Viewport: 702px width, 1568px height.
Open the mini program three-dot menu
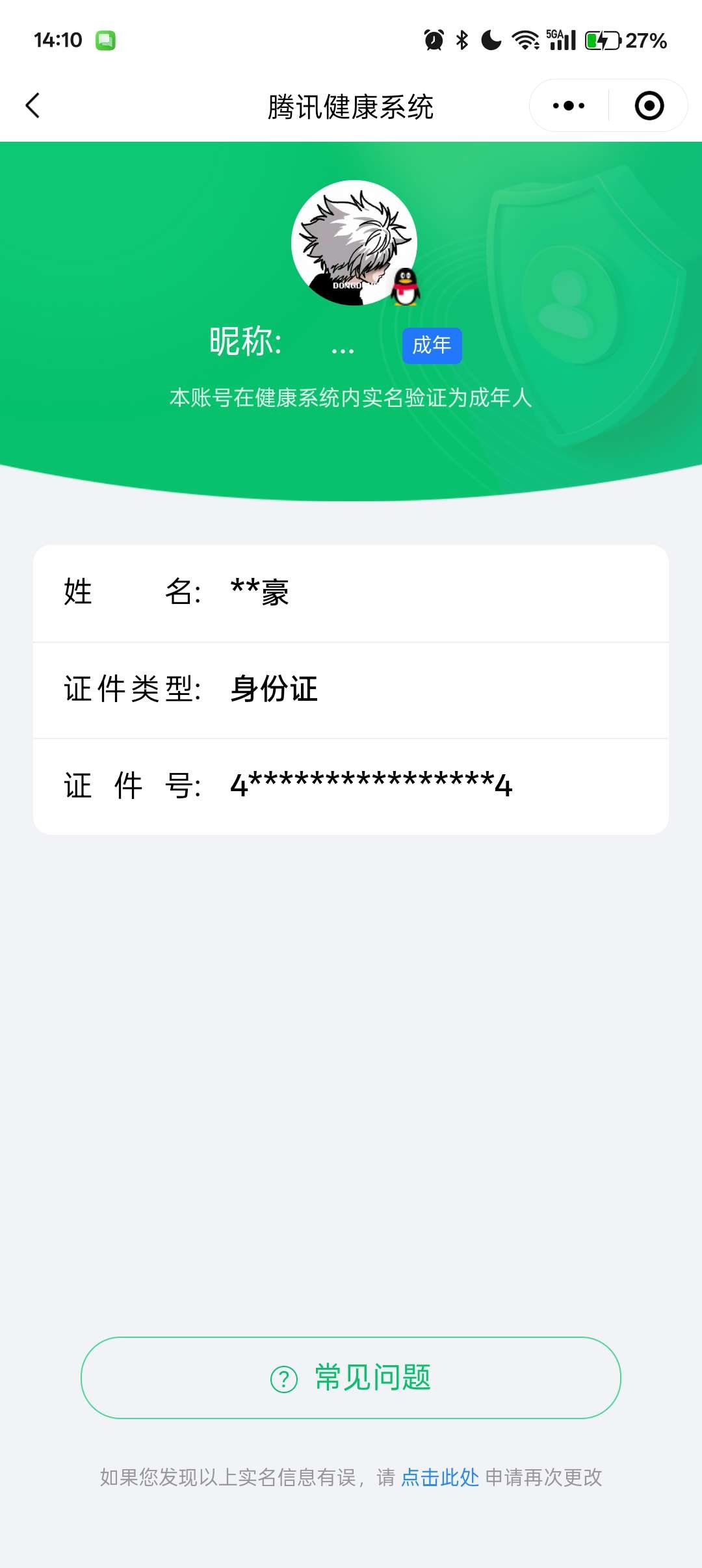pos(569,105)
